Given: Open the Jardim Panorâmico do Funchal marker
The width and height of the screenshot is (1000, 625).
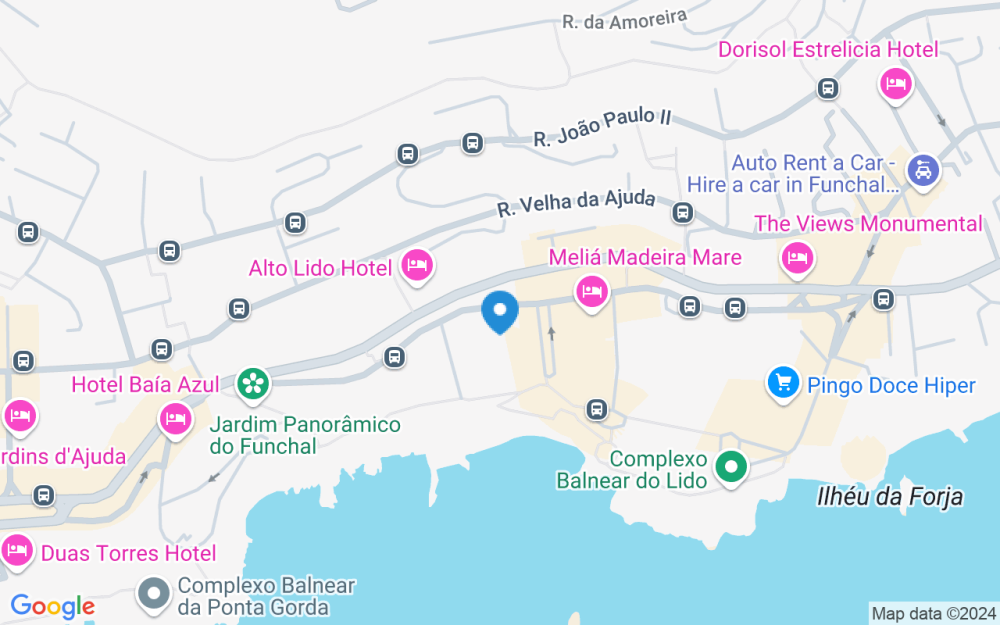Looking at the screenshot, I should point(254,383).
